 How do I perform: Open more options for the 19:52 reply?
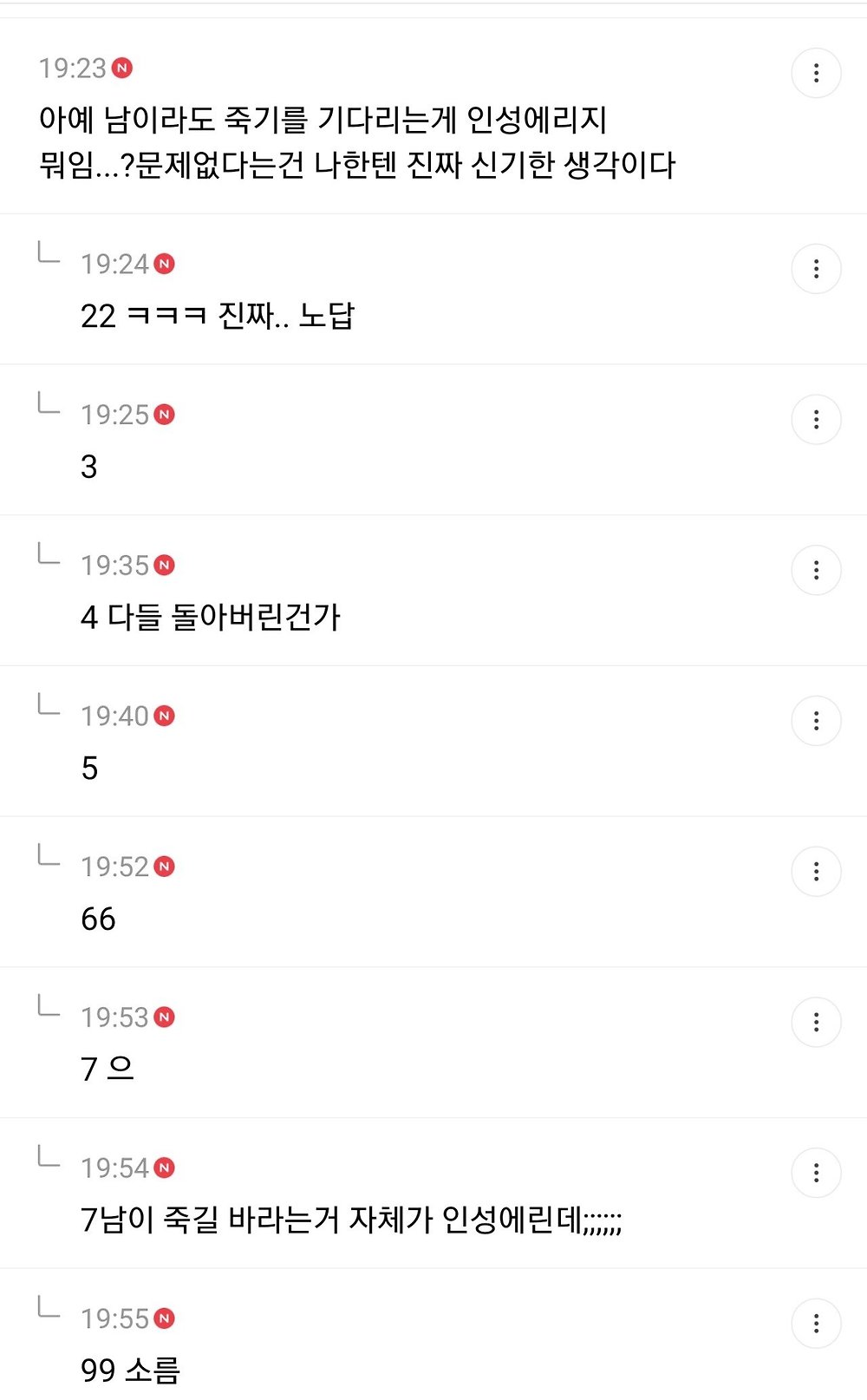pos(816,872)
